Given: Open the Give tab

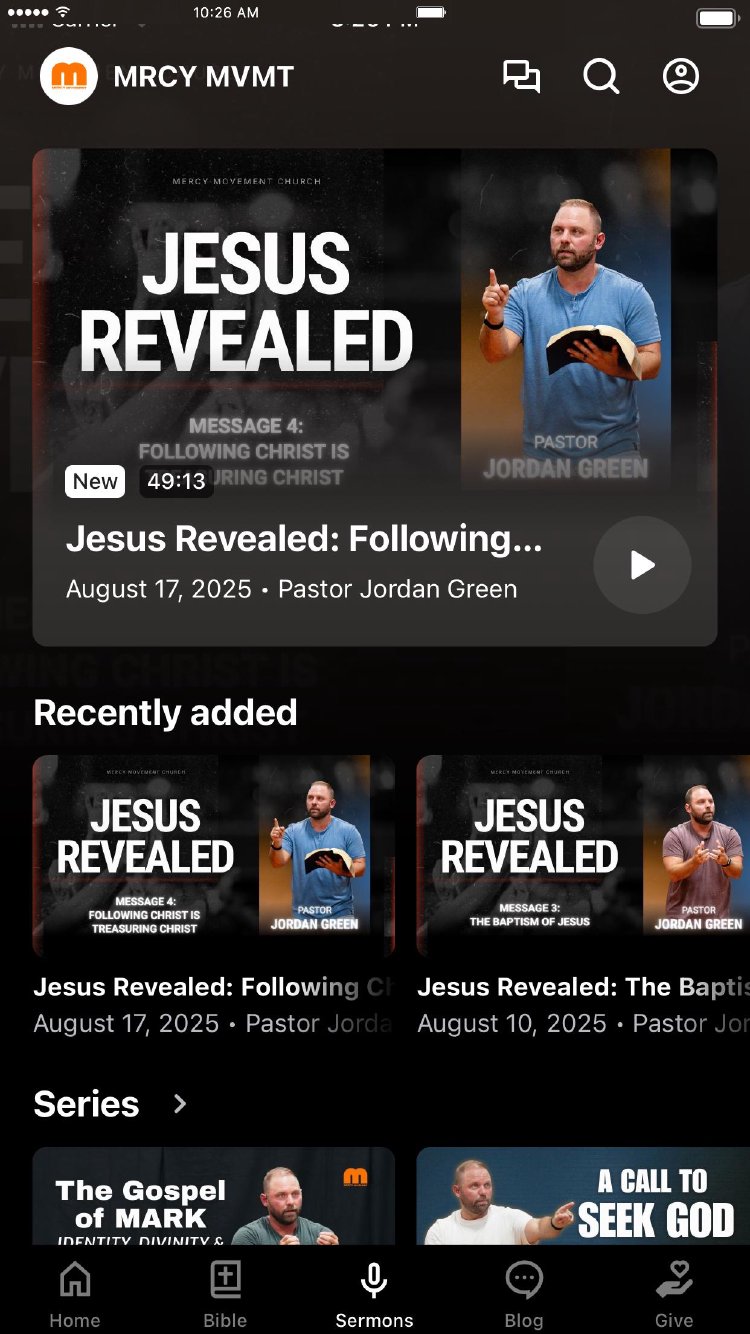Looking at the screenshot, I should 674,1294.
